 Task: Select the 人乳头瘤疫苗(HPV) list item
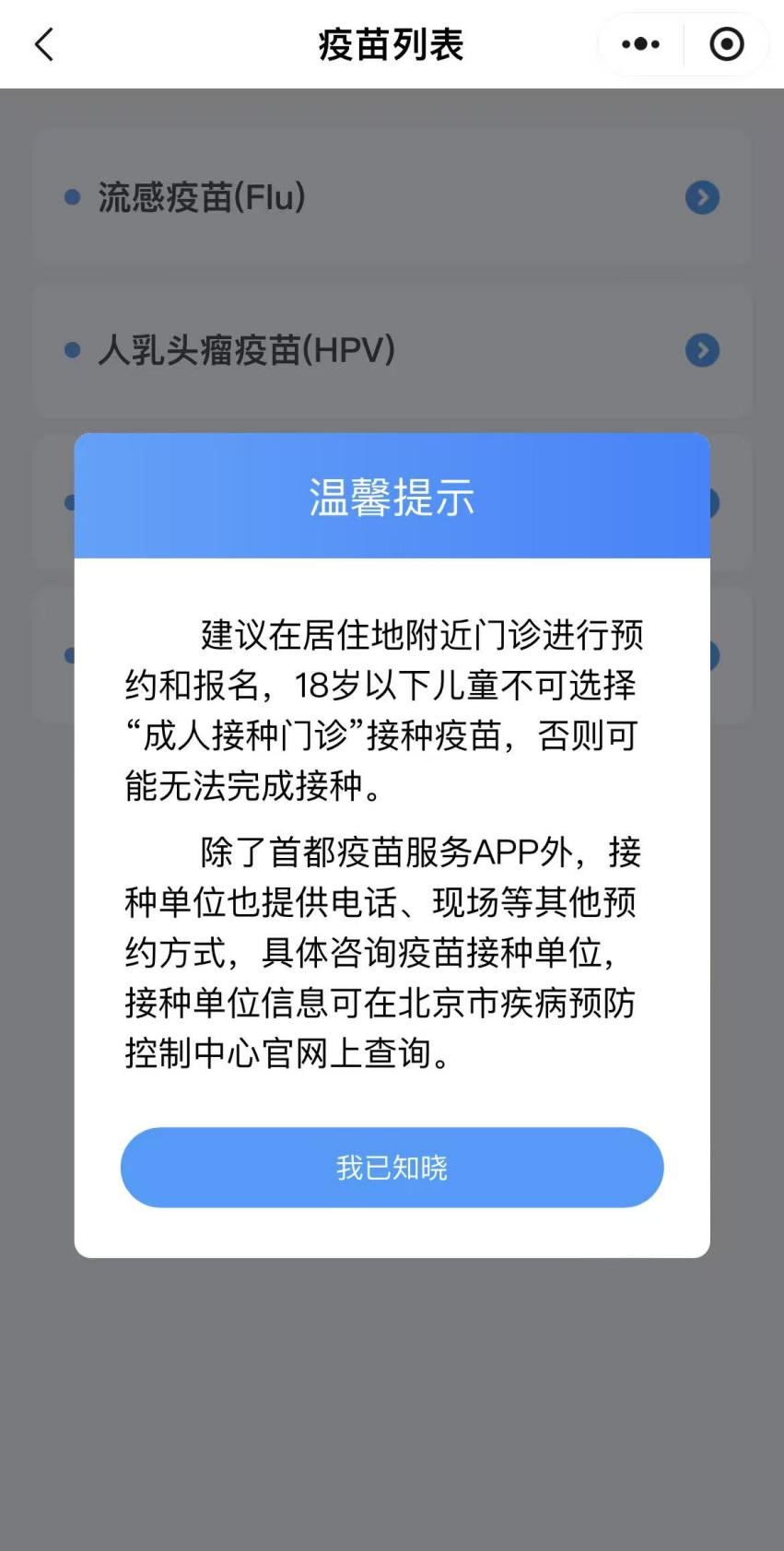coord(276,350)
